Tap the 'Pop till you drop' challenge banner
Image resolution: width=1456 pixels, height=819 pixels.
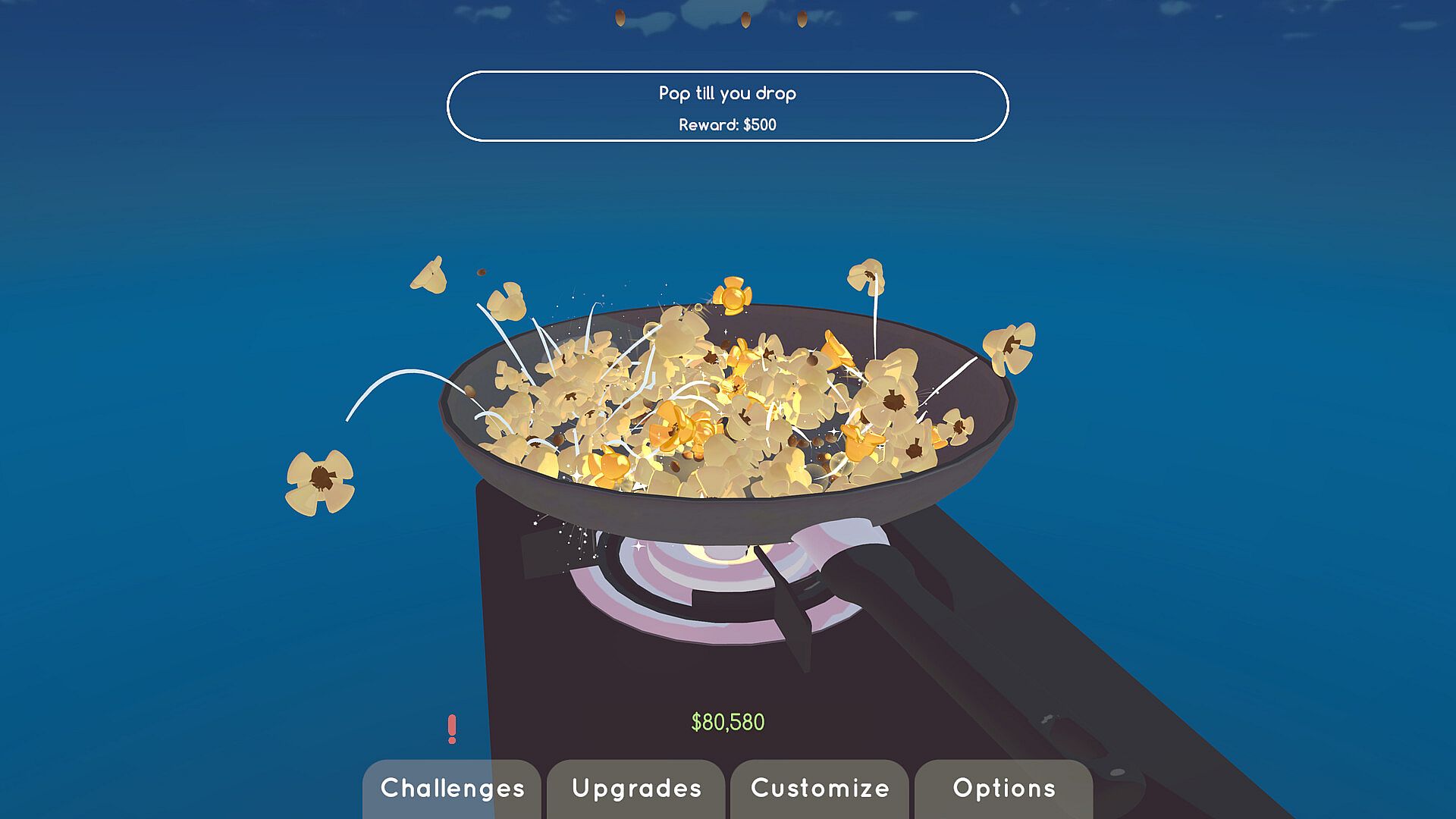point(727,106)
